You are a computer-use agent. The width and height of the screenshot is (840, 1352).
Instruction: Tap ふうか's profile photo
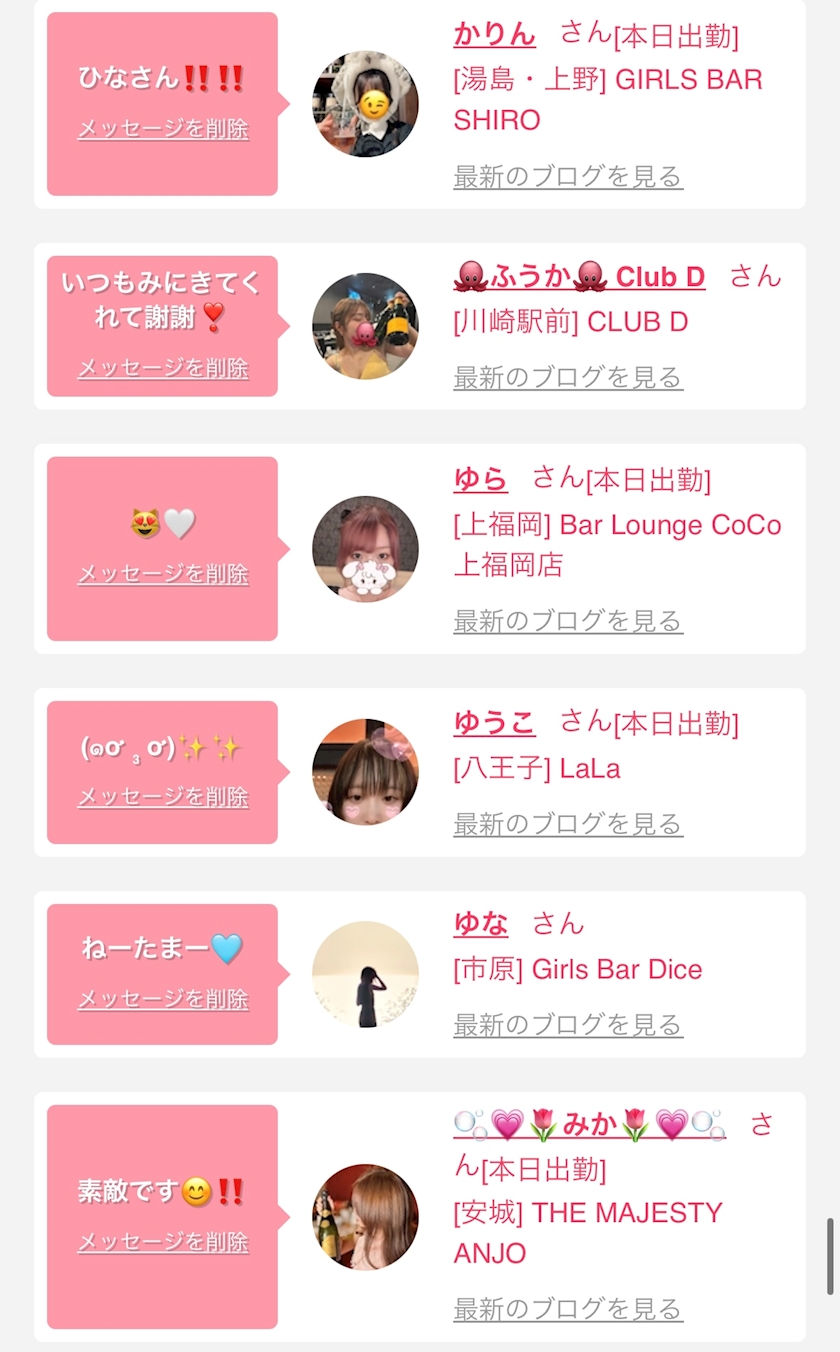pos(365,326)
